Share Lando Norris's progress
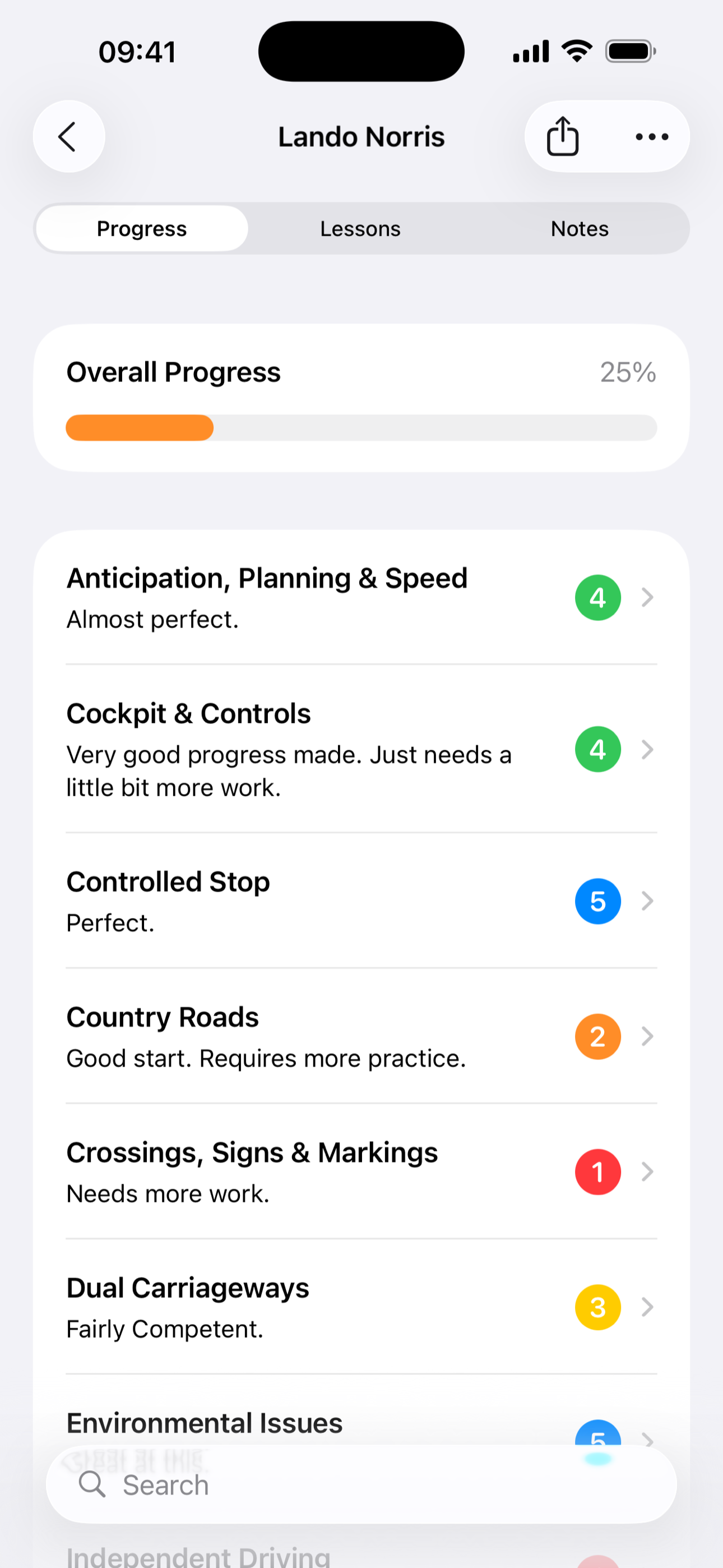723x1568 pixels. point(562,136)
